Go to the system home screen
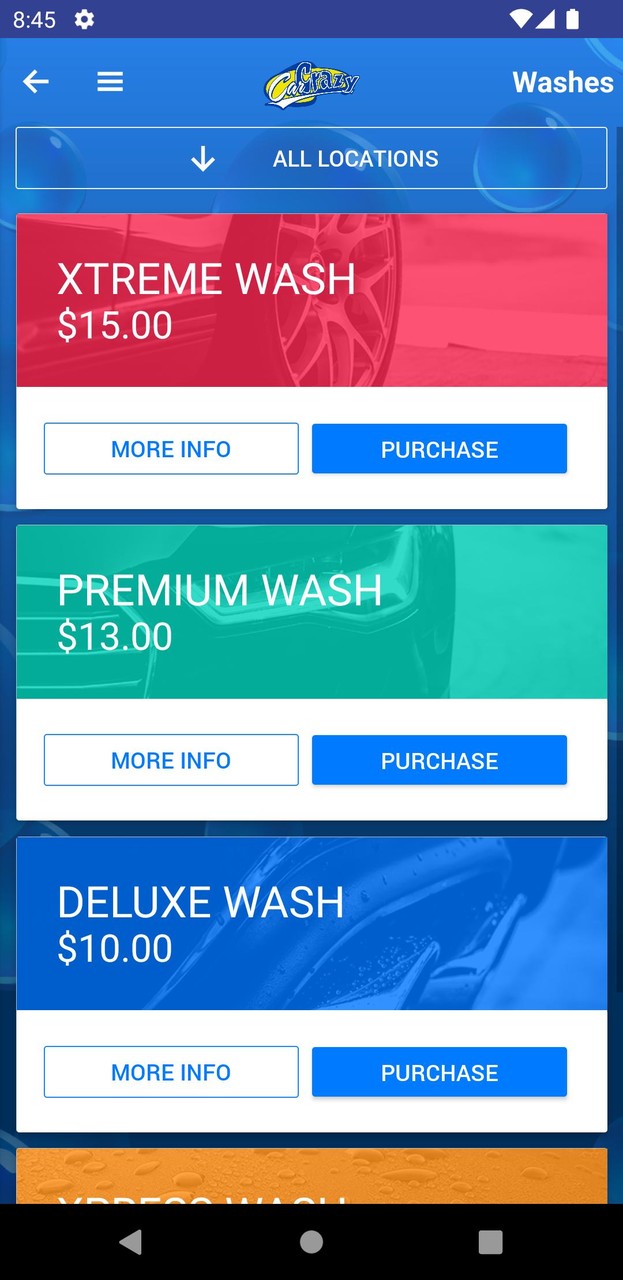This screenshot has height=1280, width=623. [x=311, y=1242]
